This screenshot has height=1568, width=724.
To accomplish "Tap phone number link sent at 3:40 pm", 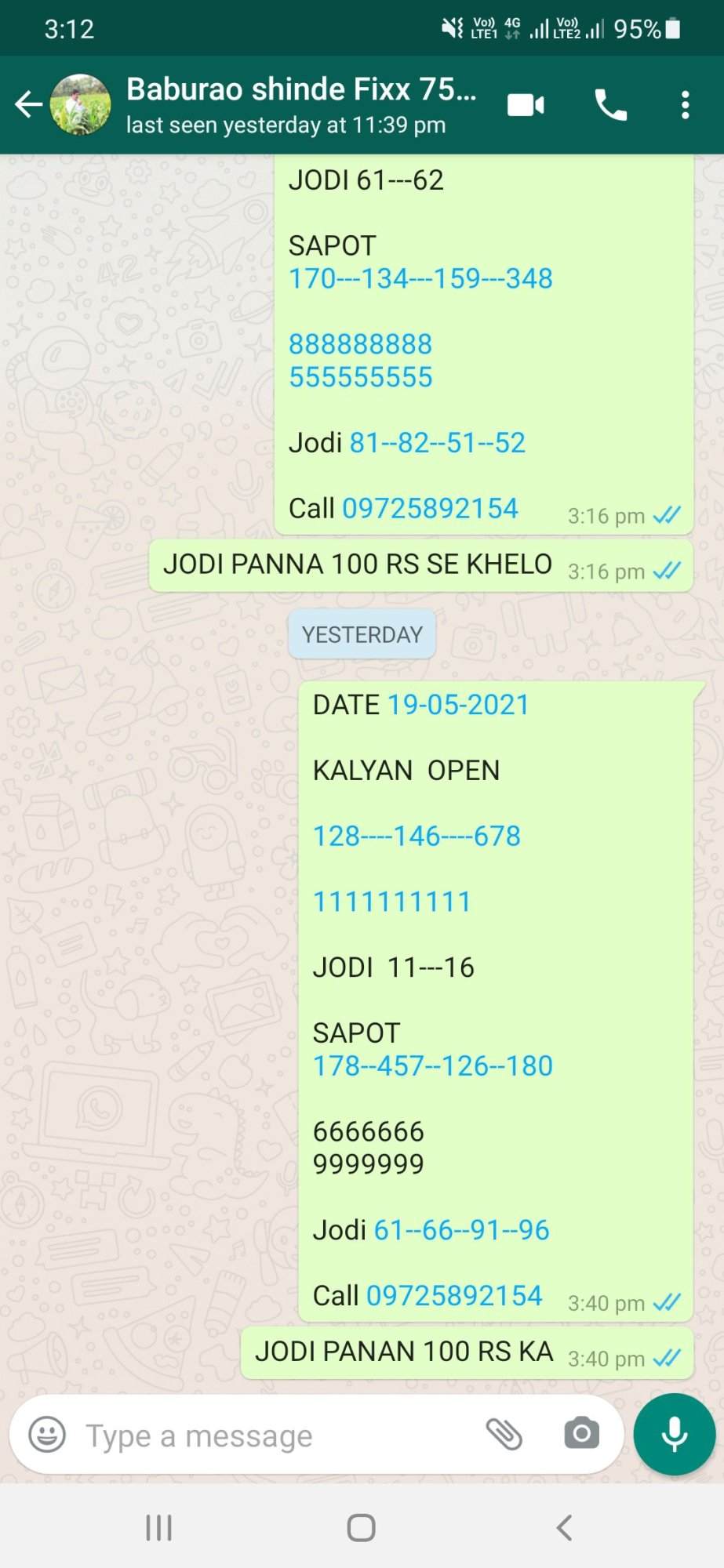I will tap(454, 1295).
